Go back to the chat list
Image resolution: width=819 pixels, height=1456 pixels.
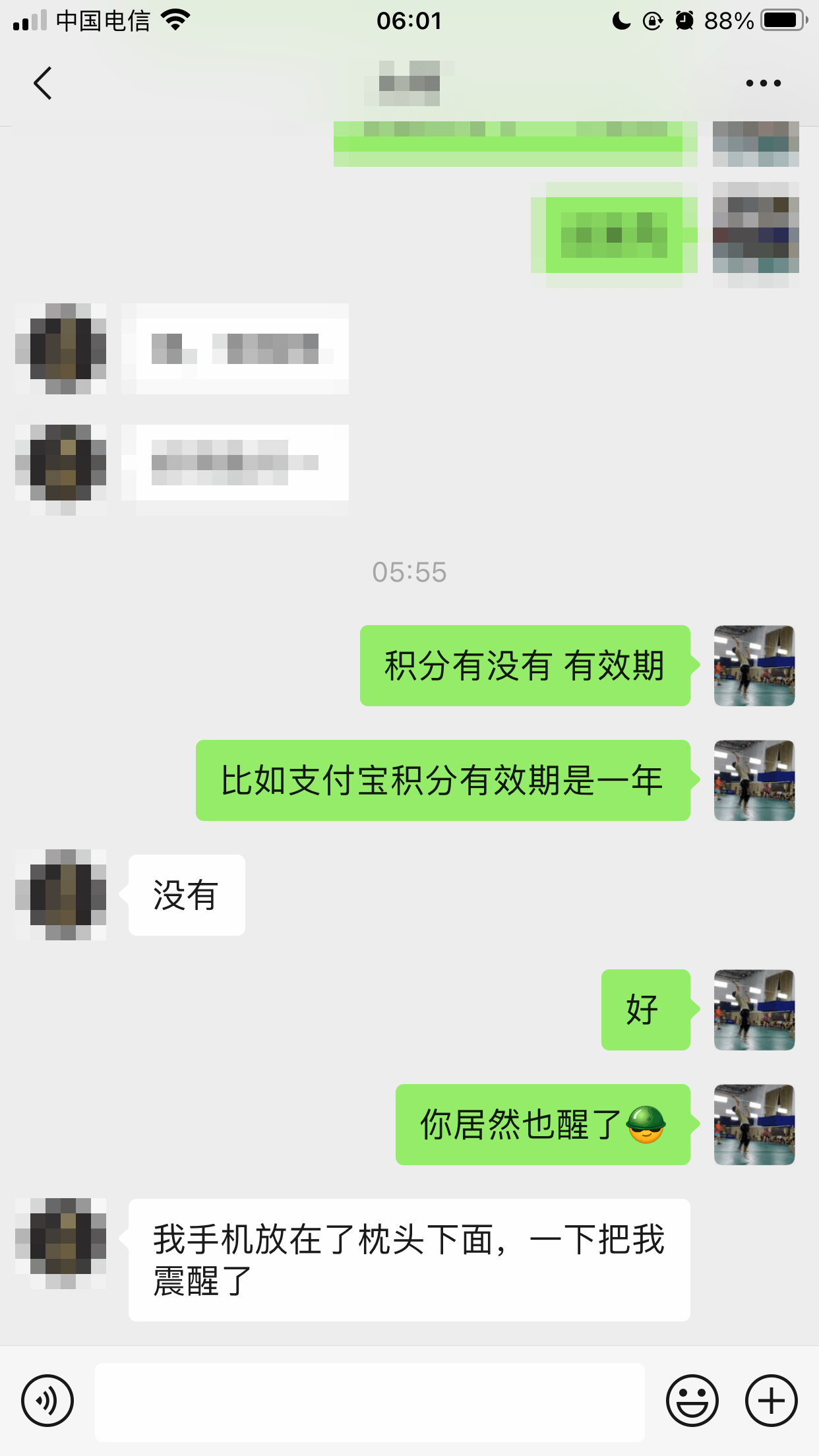click(x=43, y=83)
